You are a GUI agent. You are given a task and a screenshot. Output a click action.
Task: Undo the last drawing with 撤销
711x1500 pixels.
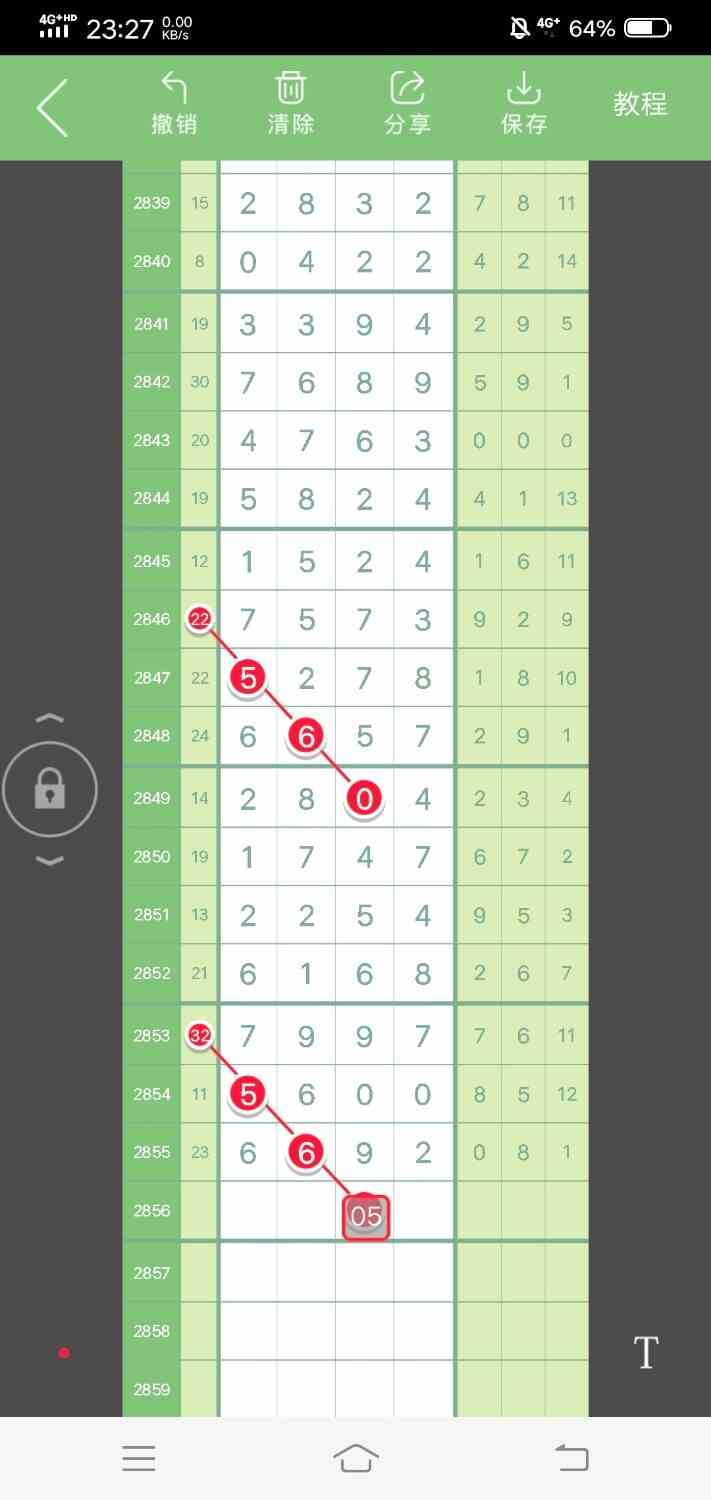point(174,104)
